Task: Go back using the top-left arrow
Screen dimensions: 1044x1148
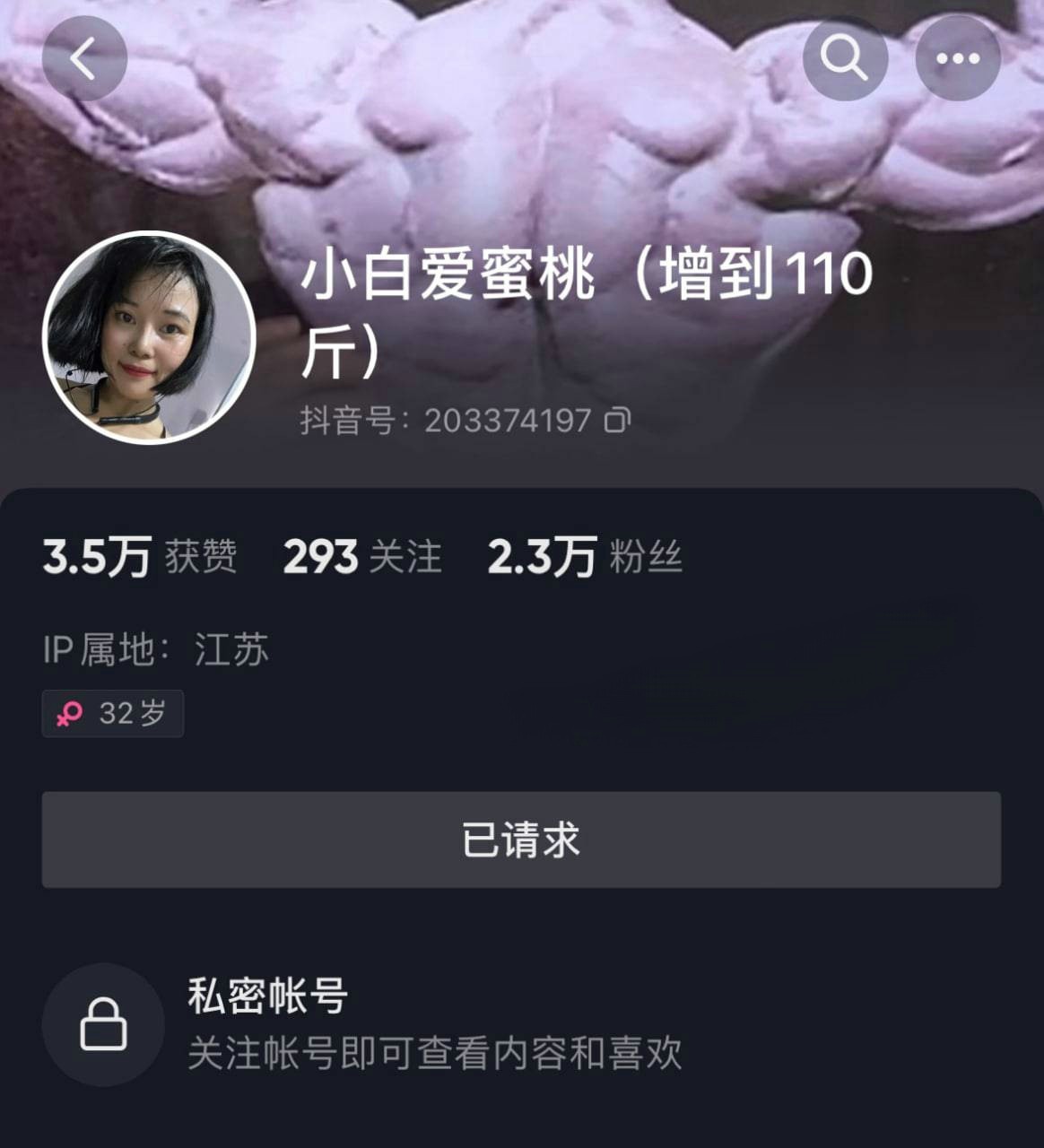Action: click(x=84, y=59)
